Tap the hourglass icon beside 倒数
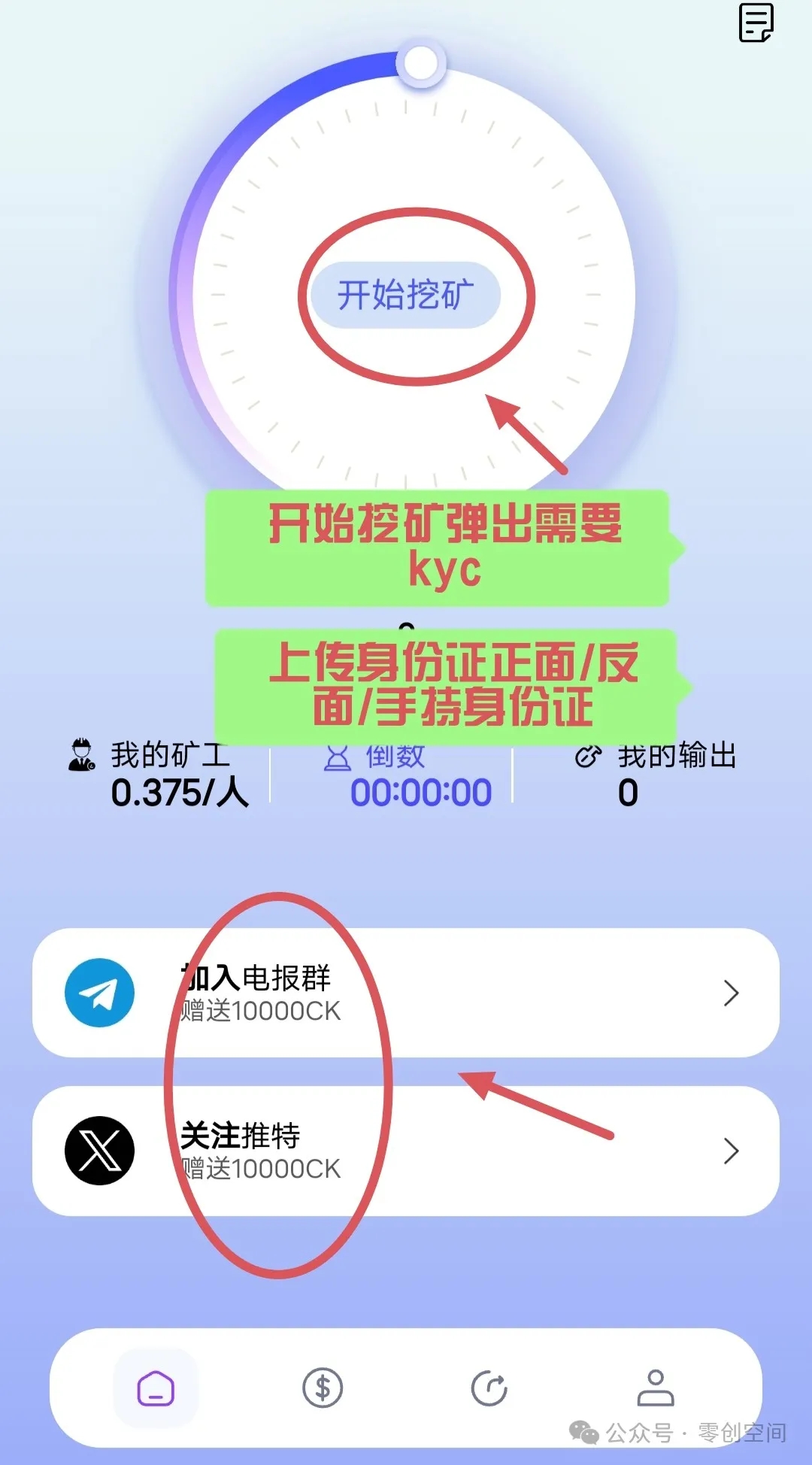812x1465 pixels. 338,758
